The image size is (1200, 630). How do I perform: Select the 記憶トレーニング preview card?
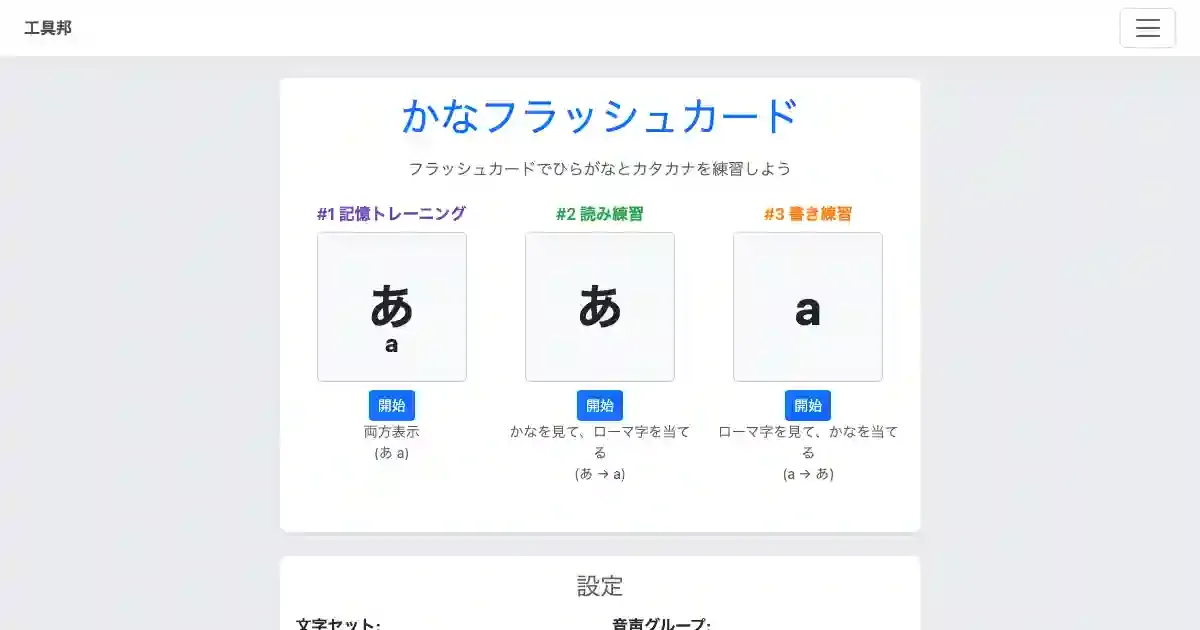click(x=392, y=307)
